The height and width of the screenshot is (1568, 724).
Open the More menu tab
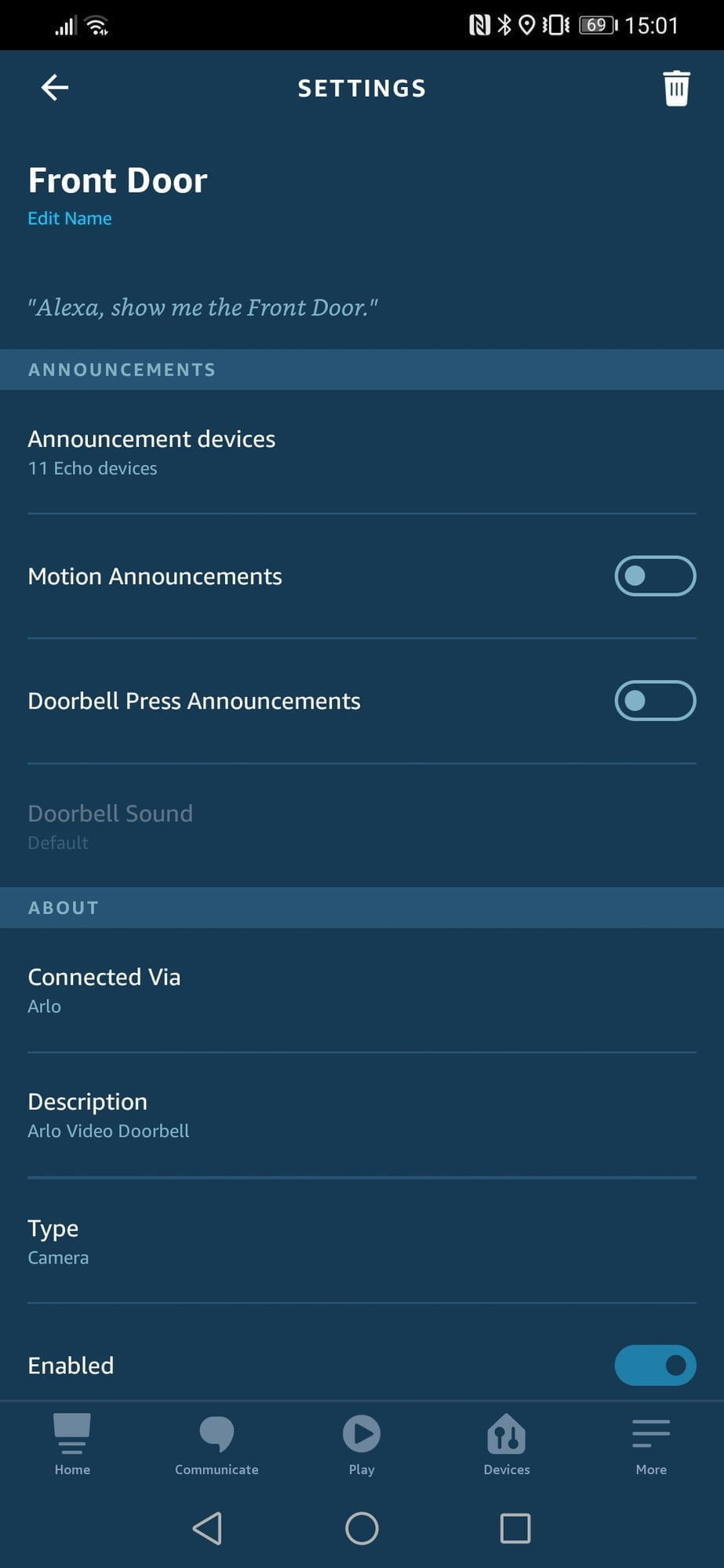[651, 1444]
